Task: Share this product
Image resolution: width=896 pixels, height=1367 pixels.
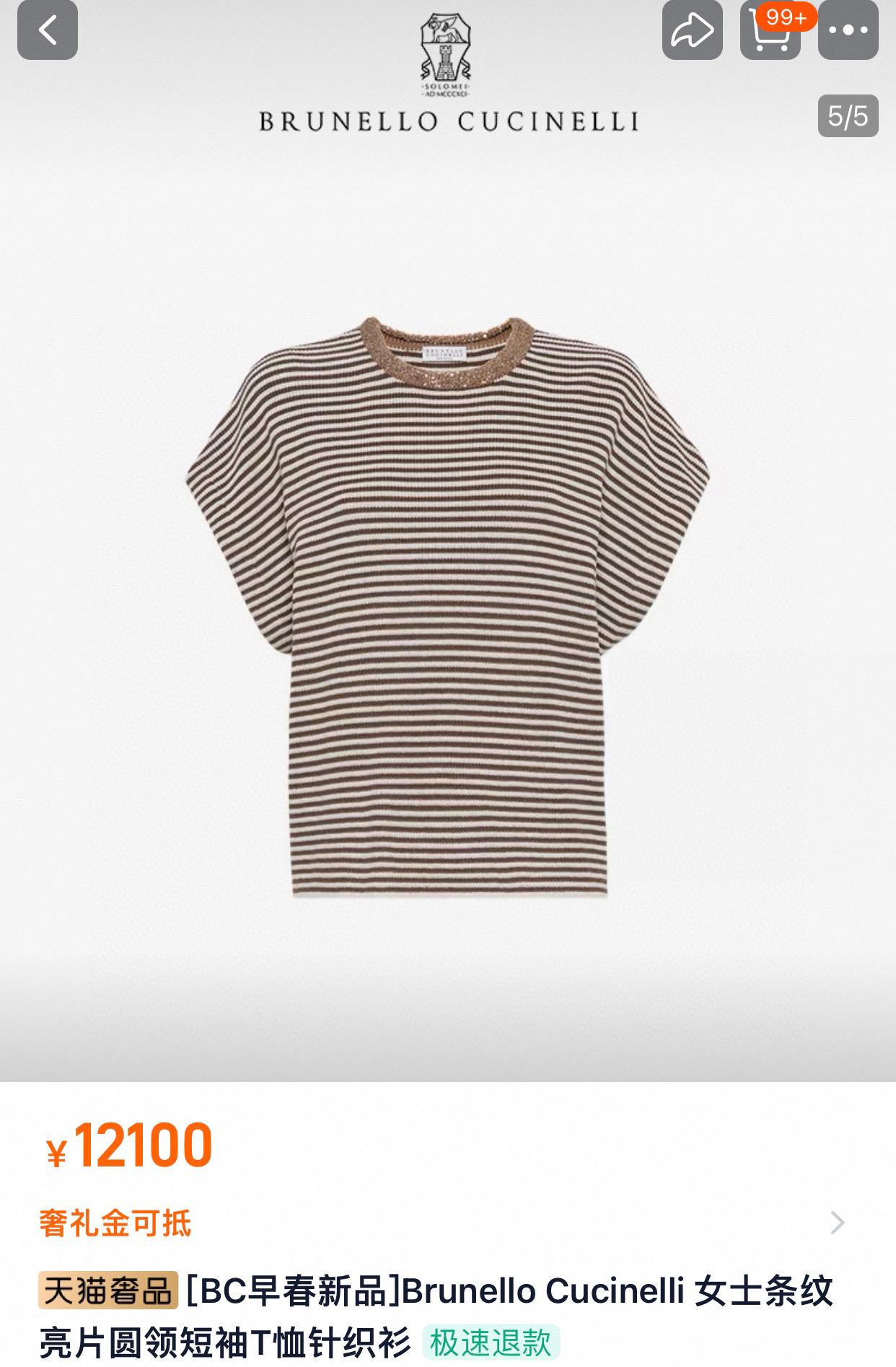Action: [692, 30]
